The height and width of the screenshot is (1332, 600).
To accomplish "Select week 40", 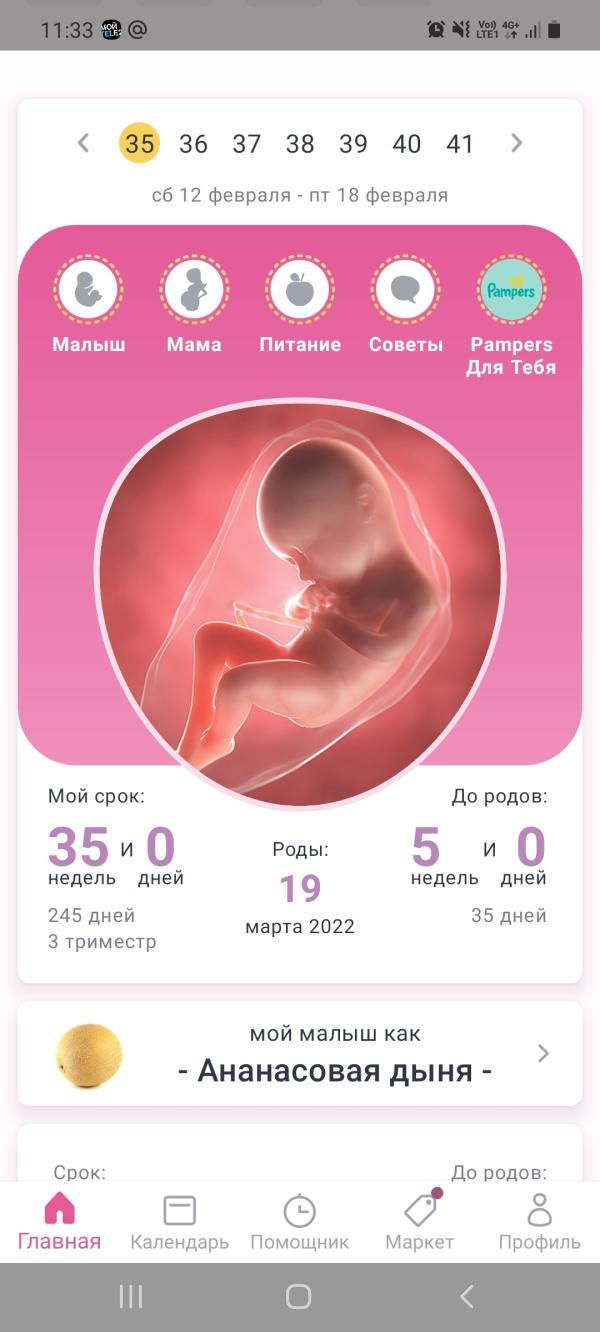I will (x=406, y=144).
